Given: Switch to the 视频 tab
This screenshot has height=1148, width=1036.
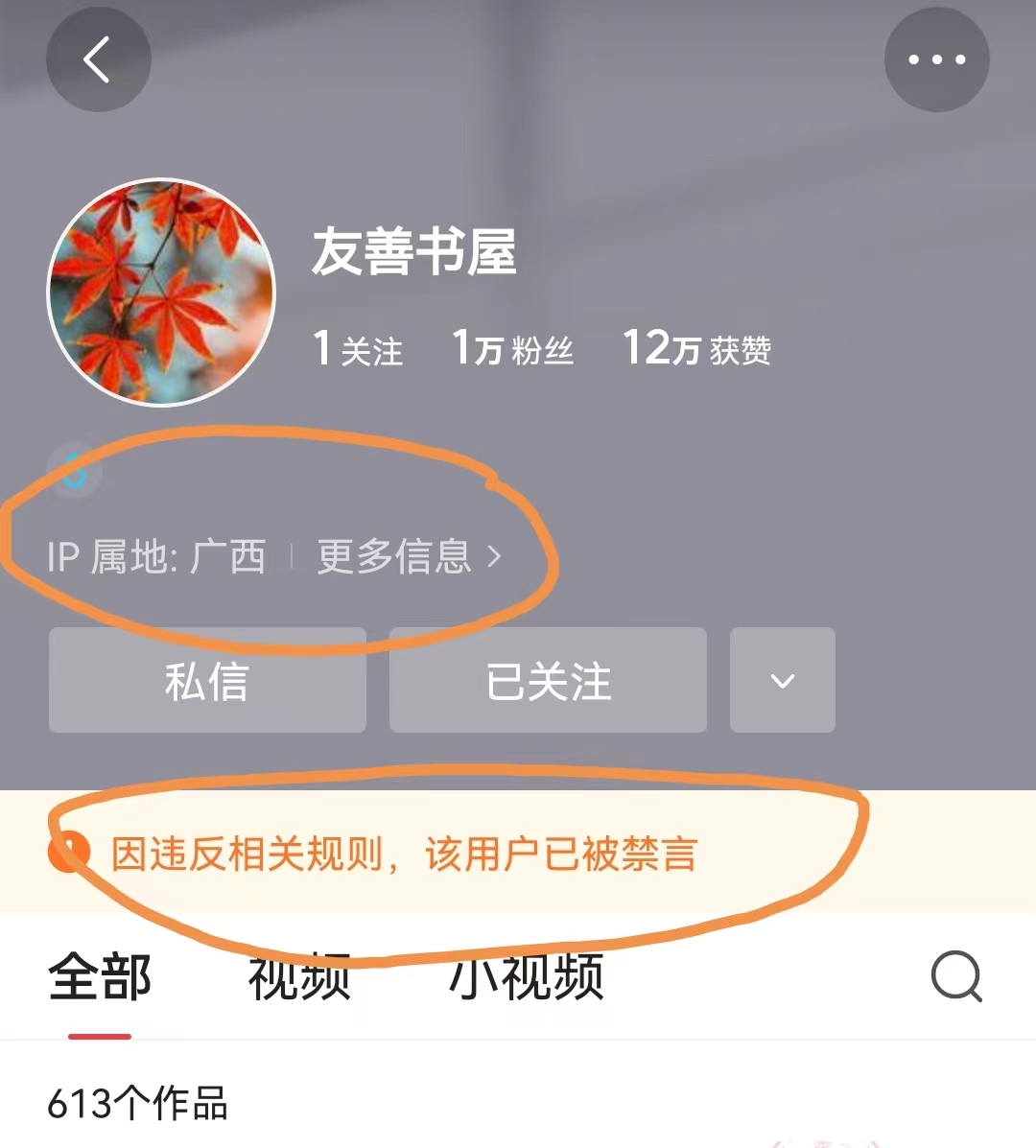Looking at the screenshot, I should 299,978.
